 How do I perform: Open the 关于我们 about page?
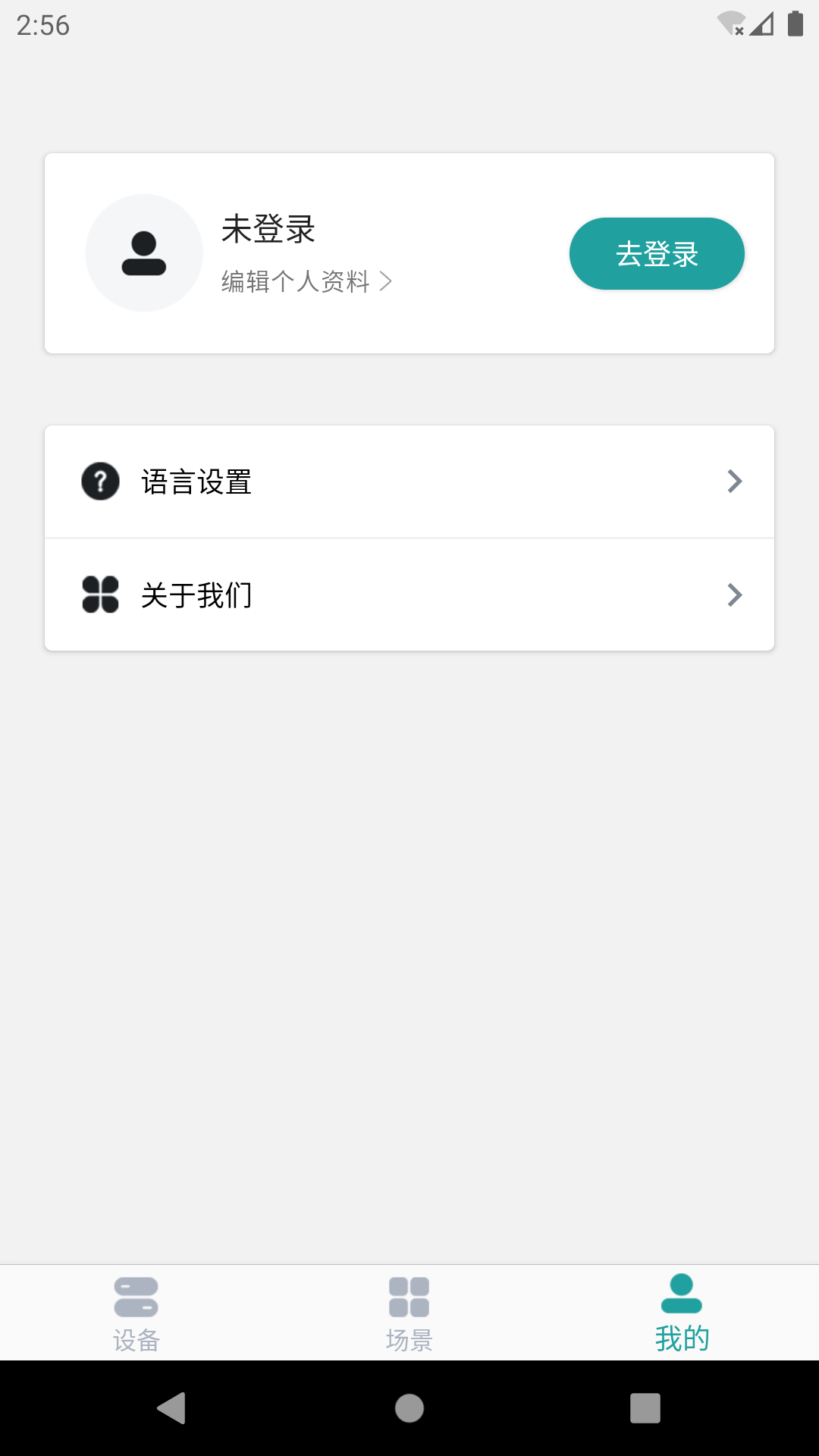tap(409, 595)
